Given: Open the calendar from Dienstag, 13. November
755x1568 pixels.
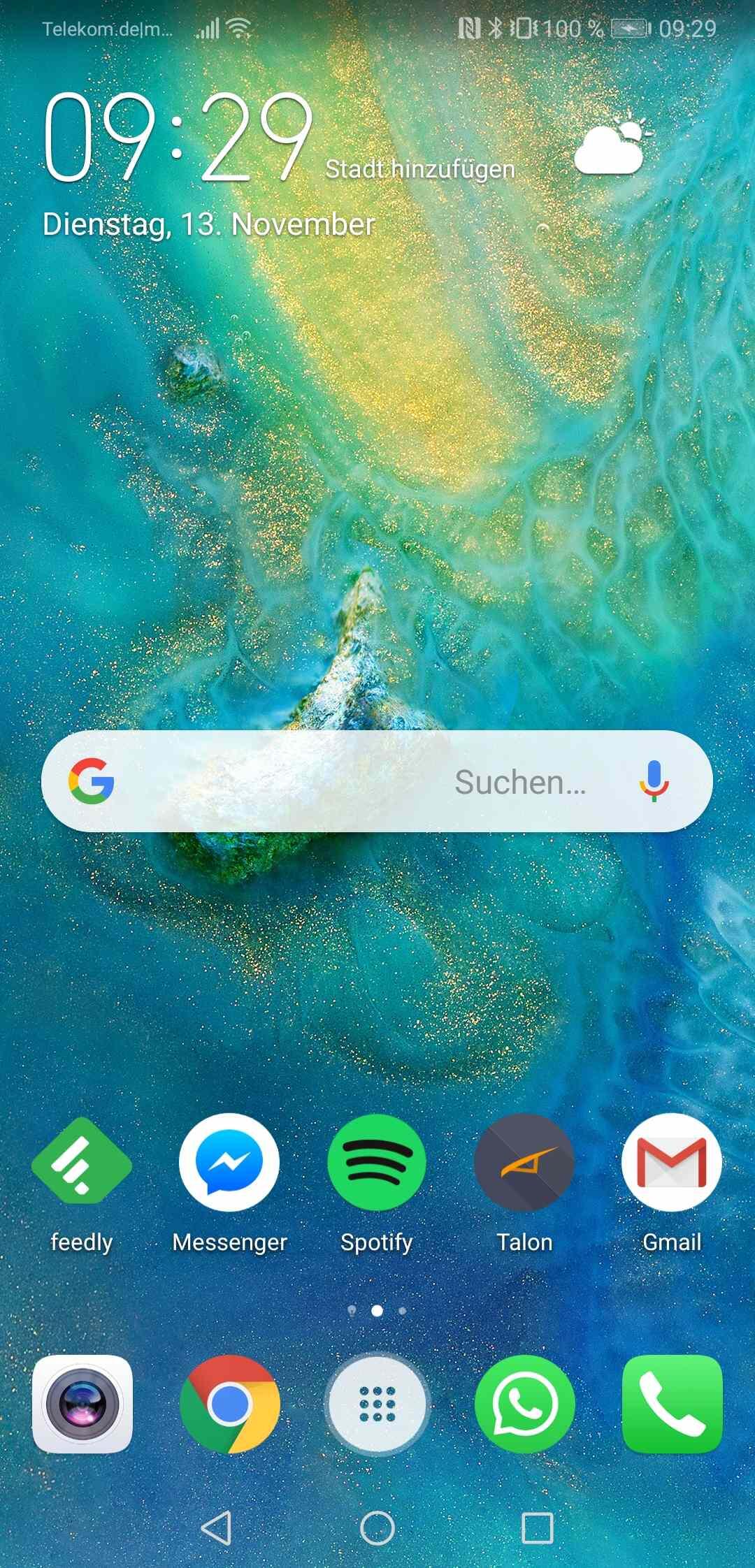Looking at the screenshot, I should click(x=209, y=225).
